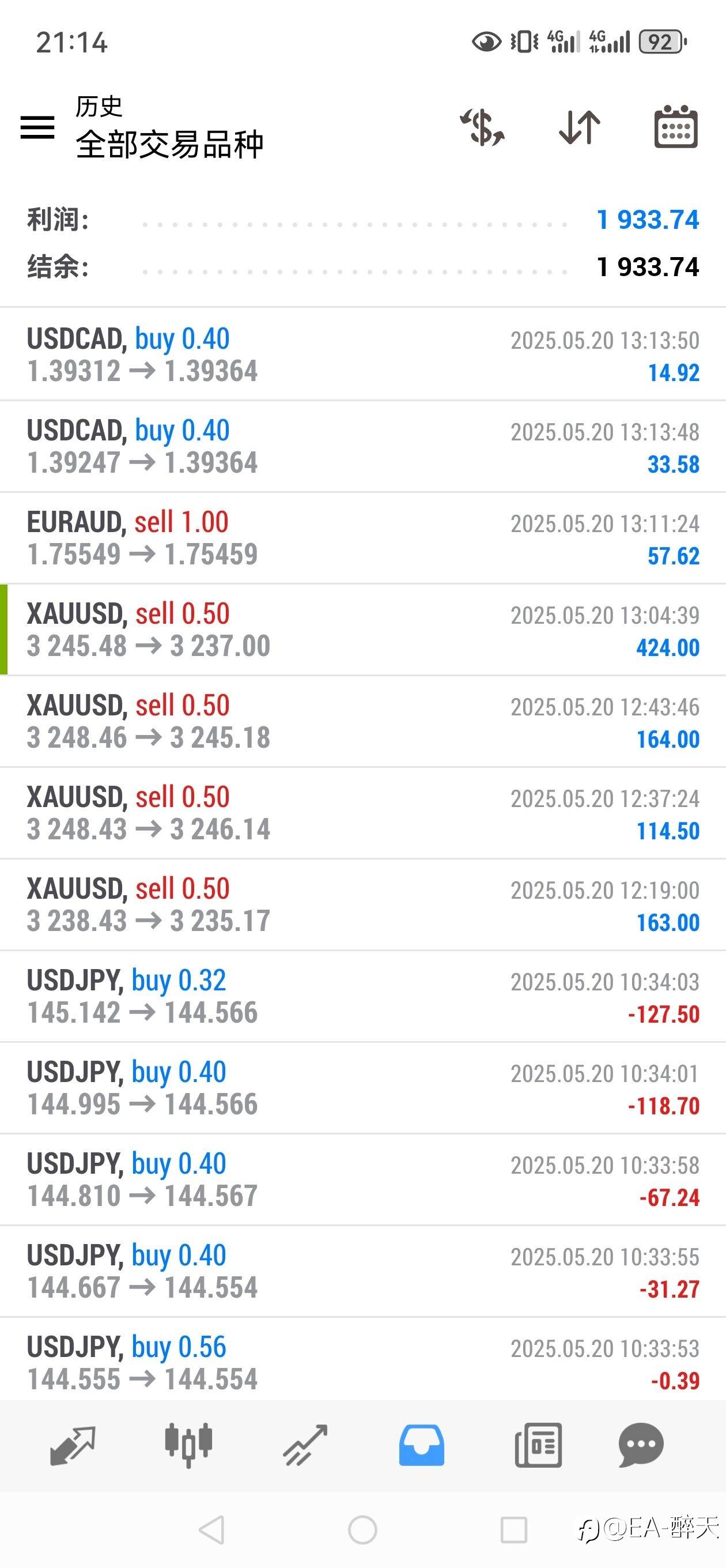Image resolution: width=726 pixels, height=1568 pixels.
Task: View the XAUUSD trade closed at 3 235.17
Action: coord(362,904)
